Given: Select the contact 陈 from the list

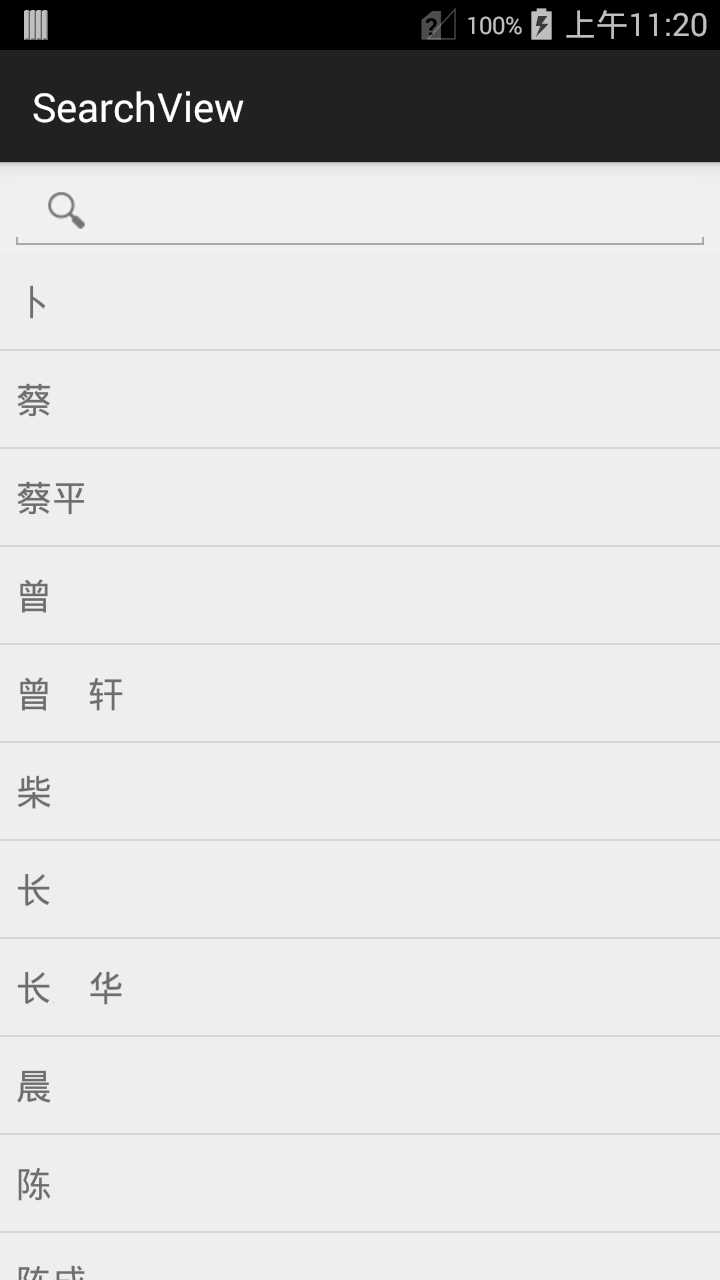Looking at the screenshot, I should pos(360,1182).
